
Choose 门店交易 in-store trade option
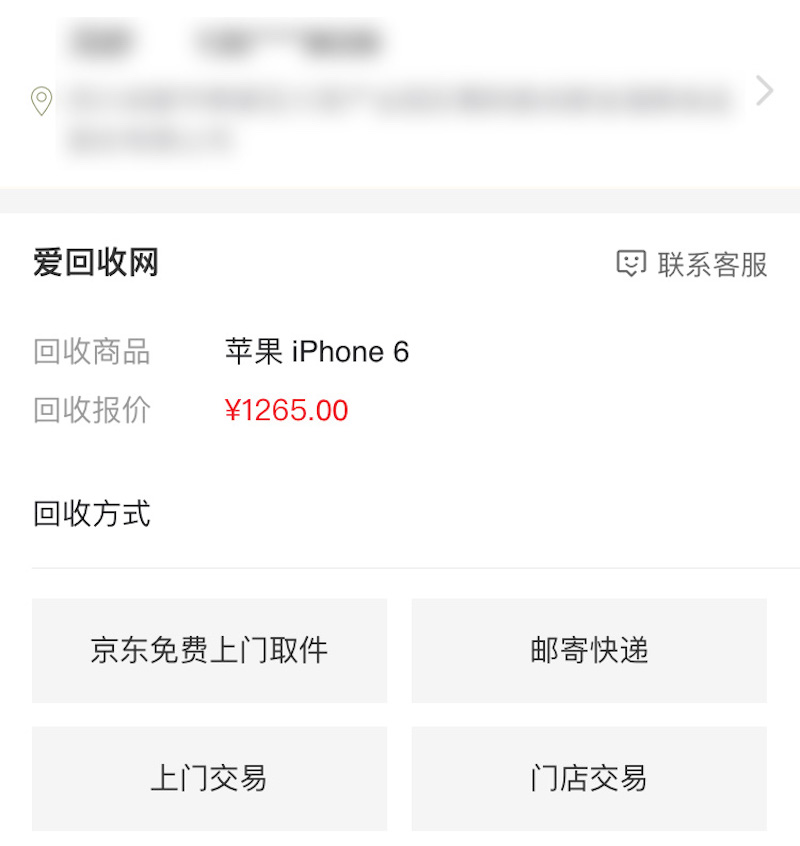(x=588, y=778)
